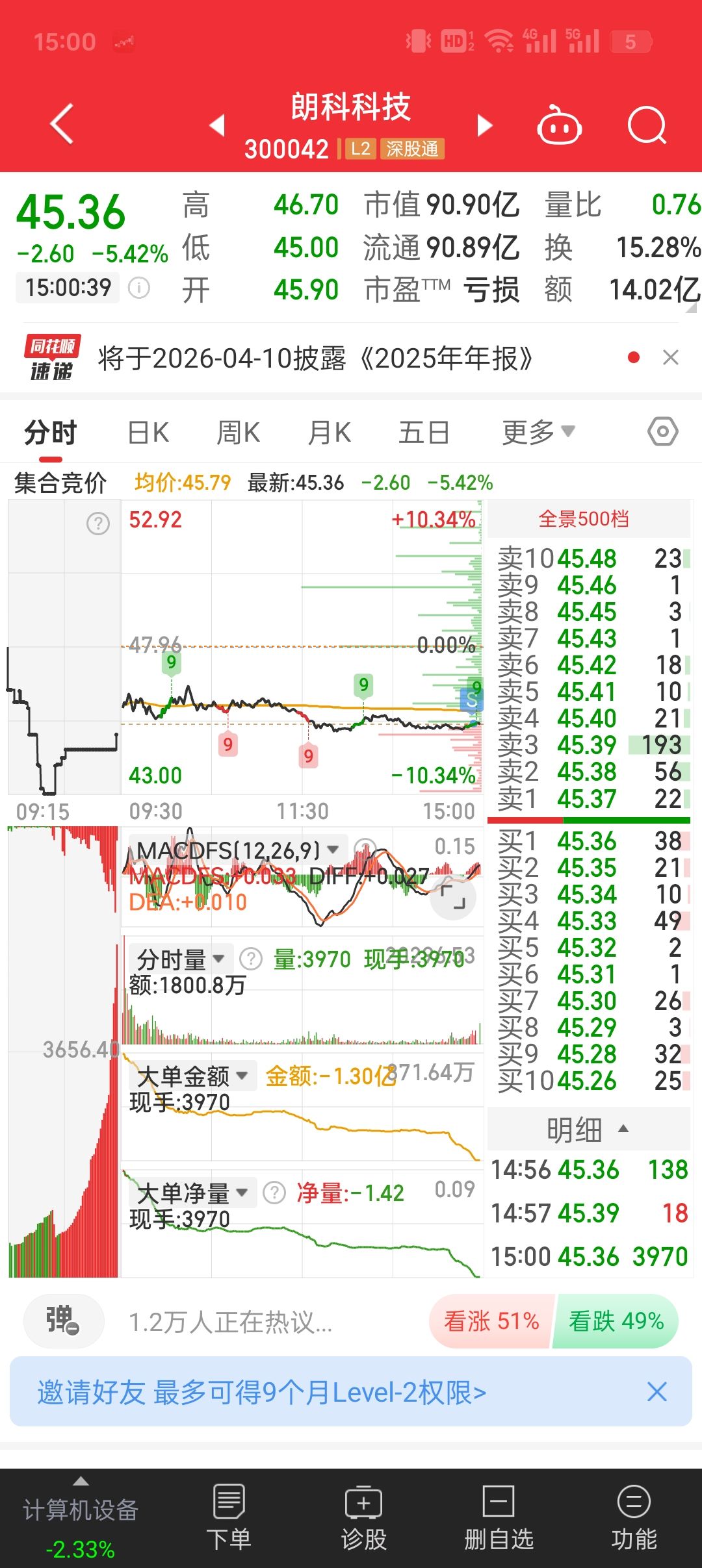Open 全景500档 order book view
The height and width of the screenshot is (1568, 702).
[584, 519]
